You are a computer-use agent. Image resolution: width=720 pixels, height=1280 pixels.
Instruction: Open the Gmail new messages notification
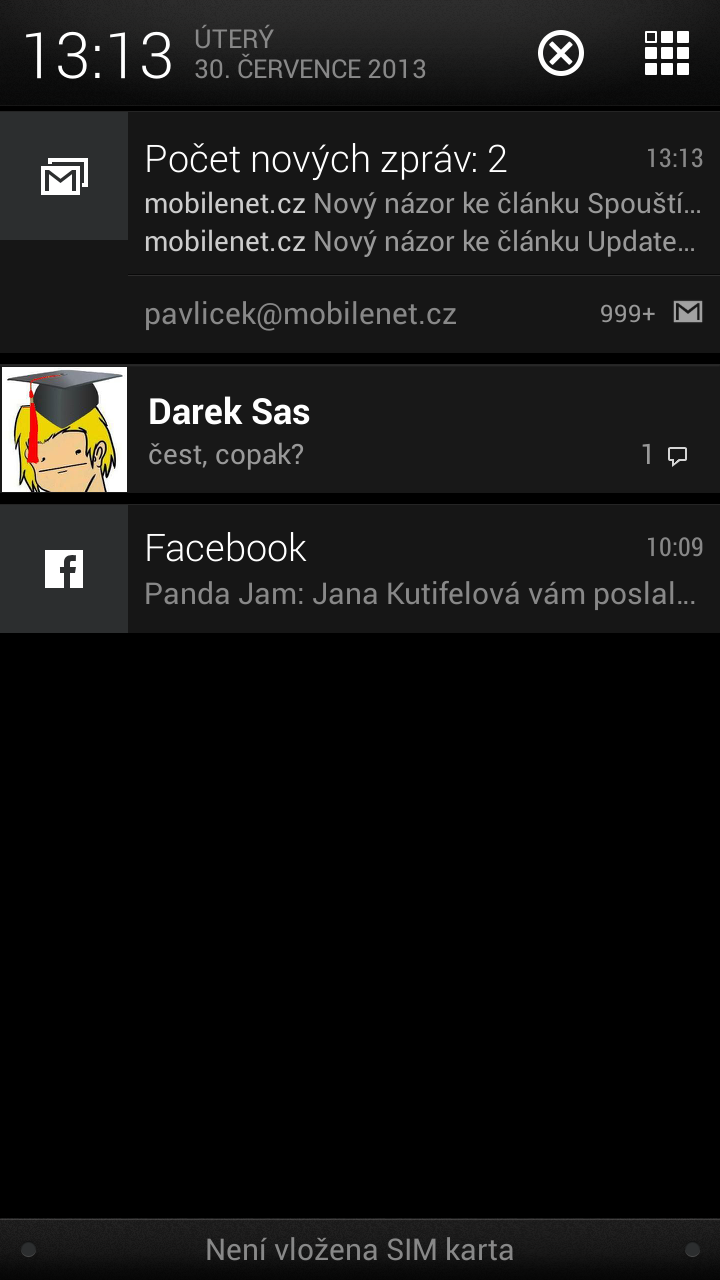[420, 200]
